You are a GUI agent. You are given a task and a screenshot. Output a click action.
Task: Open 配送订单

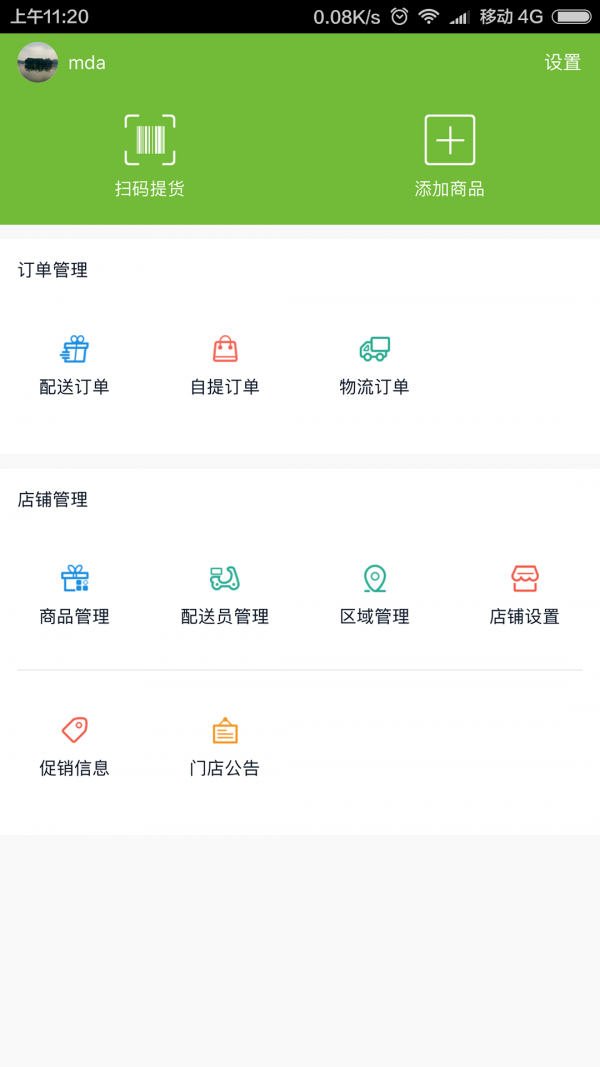(75, 365)
